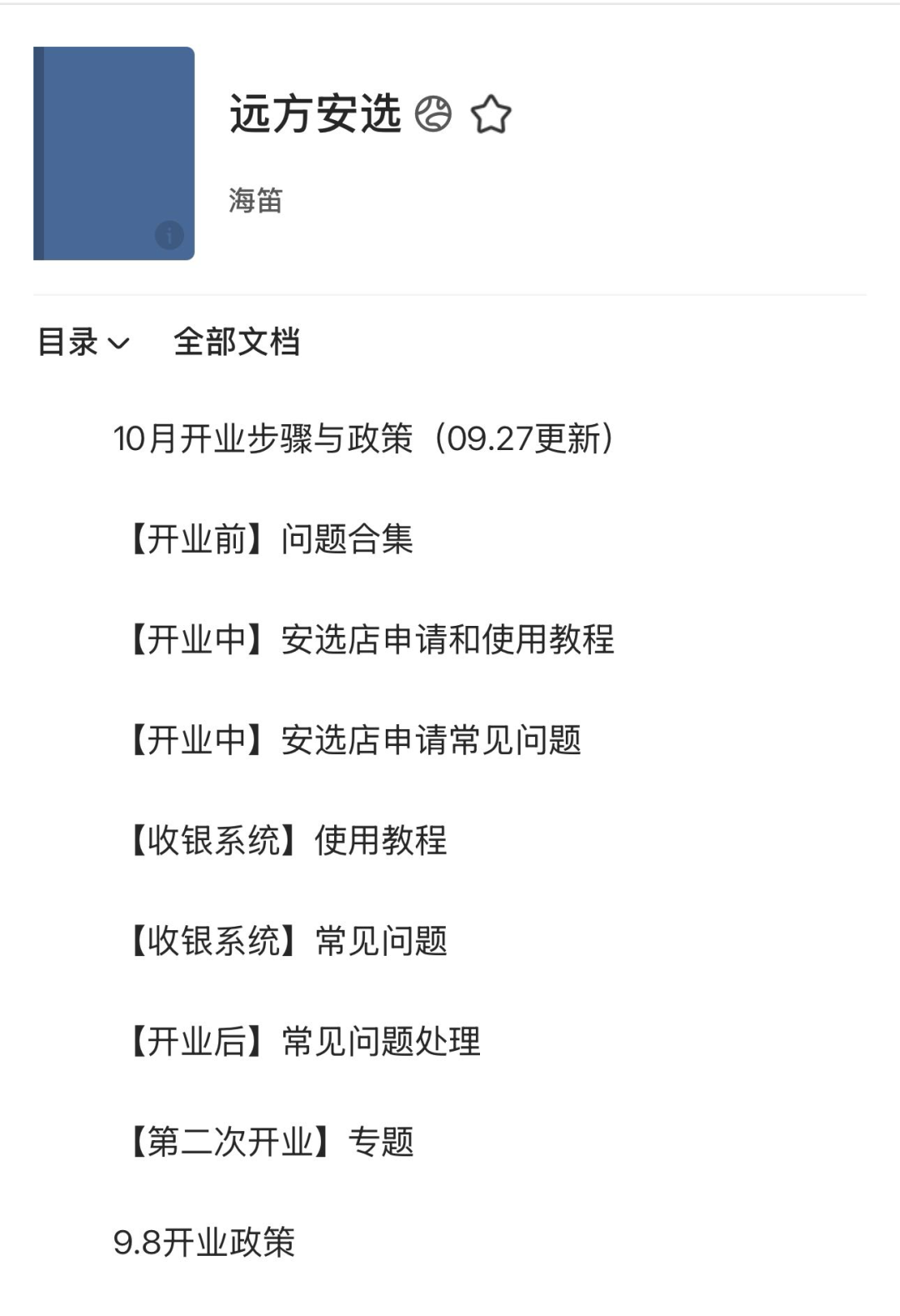900x1316 pixels.
Task: View 【开业后】常见问题处理
Action: (303, 1041)
